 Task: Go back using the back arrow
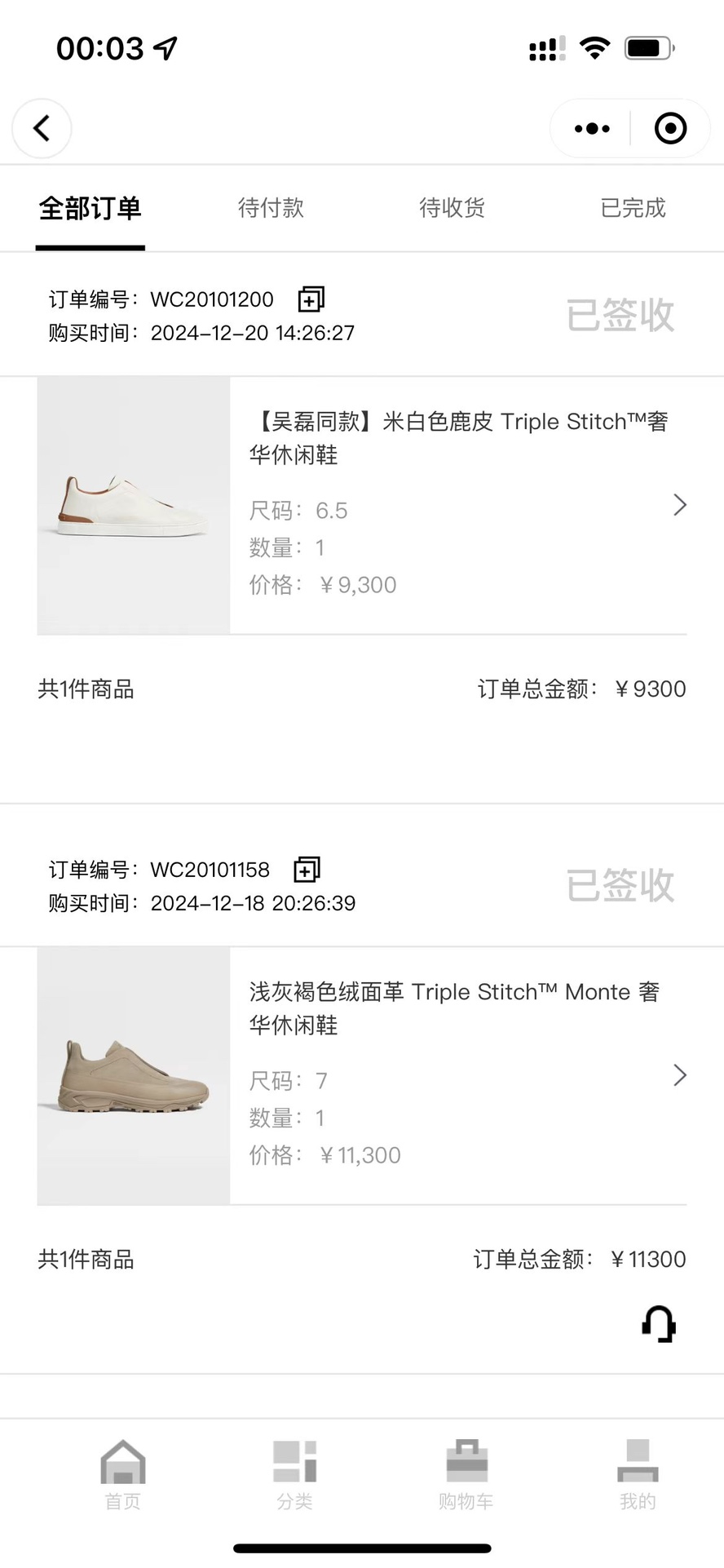pos(42,128)
